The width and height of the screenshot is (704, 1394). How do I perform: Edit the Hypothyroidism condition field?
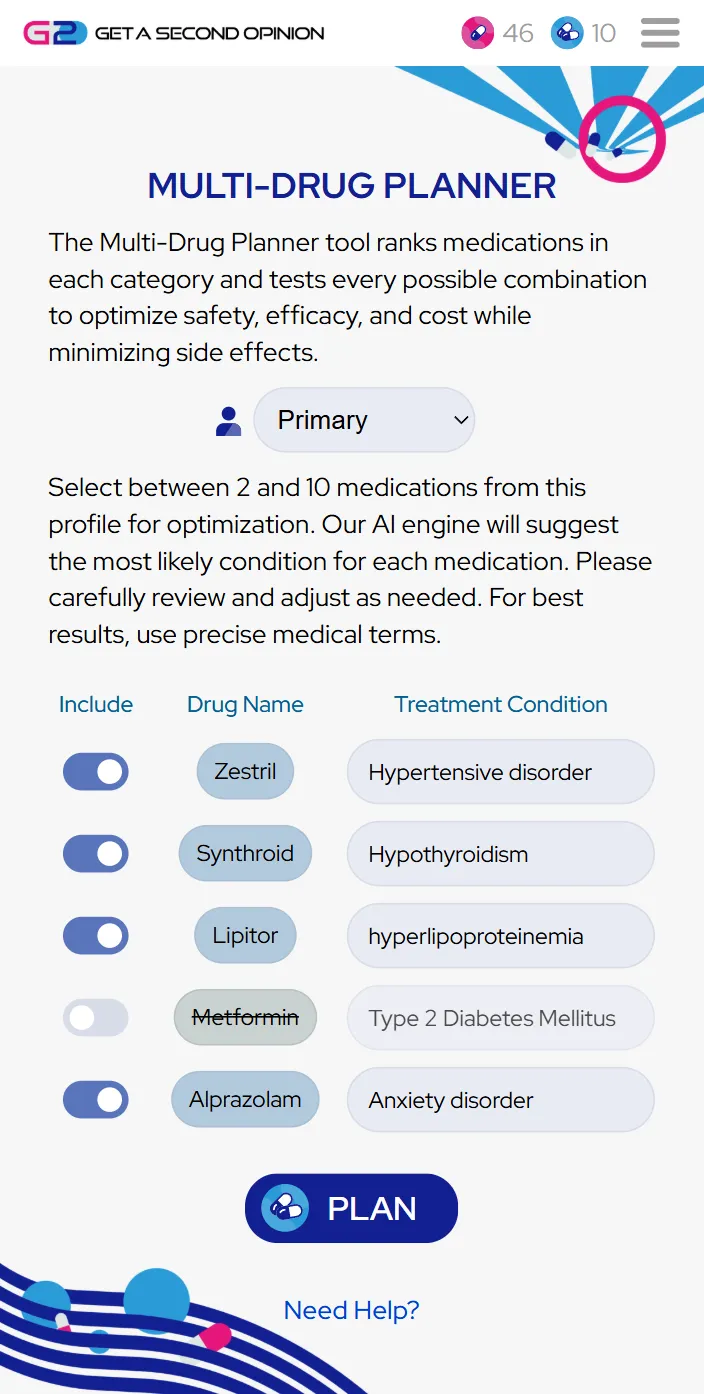click(500, 854)
